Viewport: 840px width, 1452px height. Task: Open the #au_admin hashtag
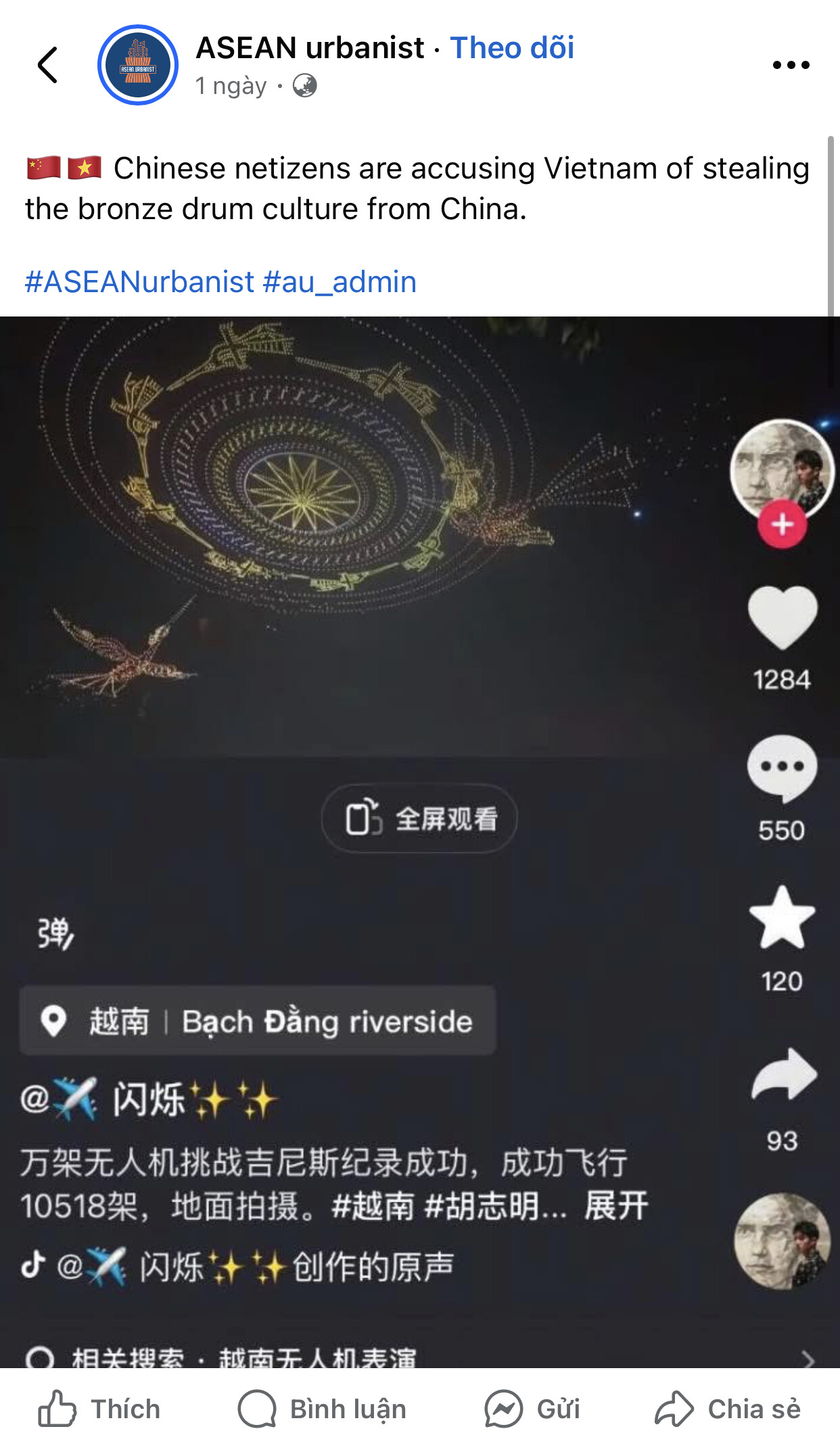click(x=340, y=282)
